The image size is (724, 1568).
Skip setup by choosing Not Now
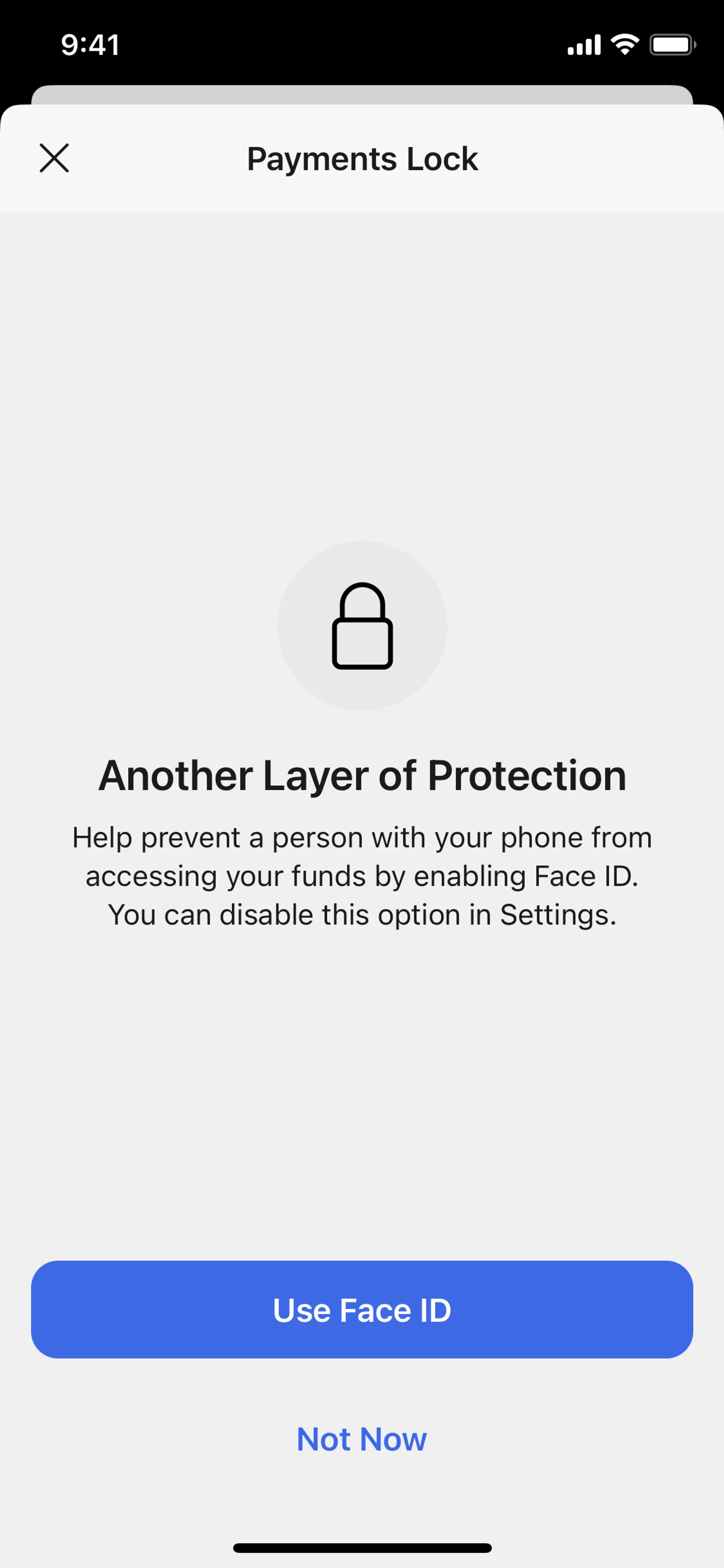click(362, 1439)
